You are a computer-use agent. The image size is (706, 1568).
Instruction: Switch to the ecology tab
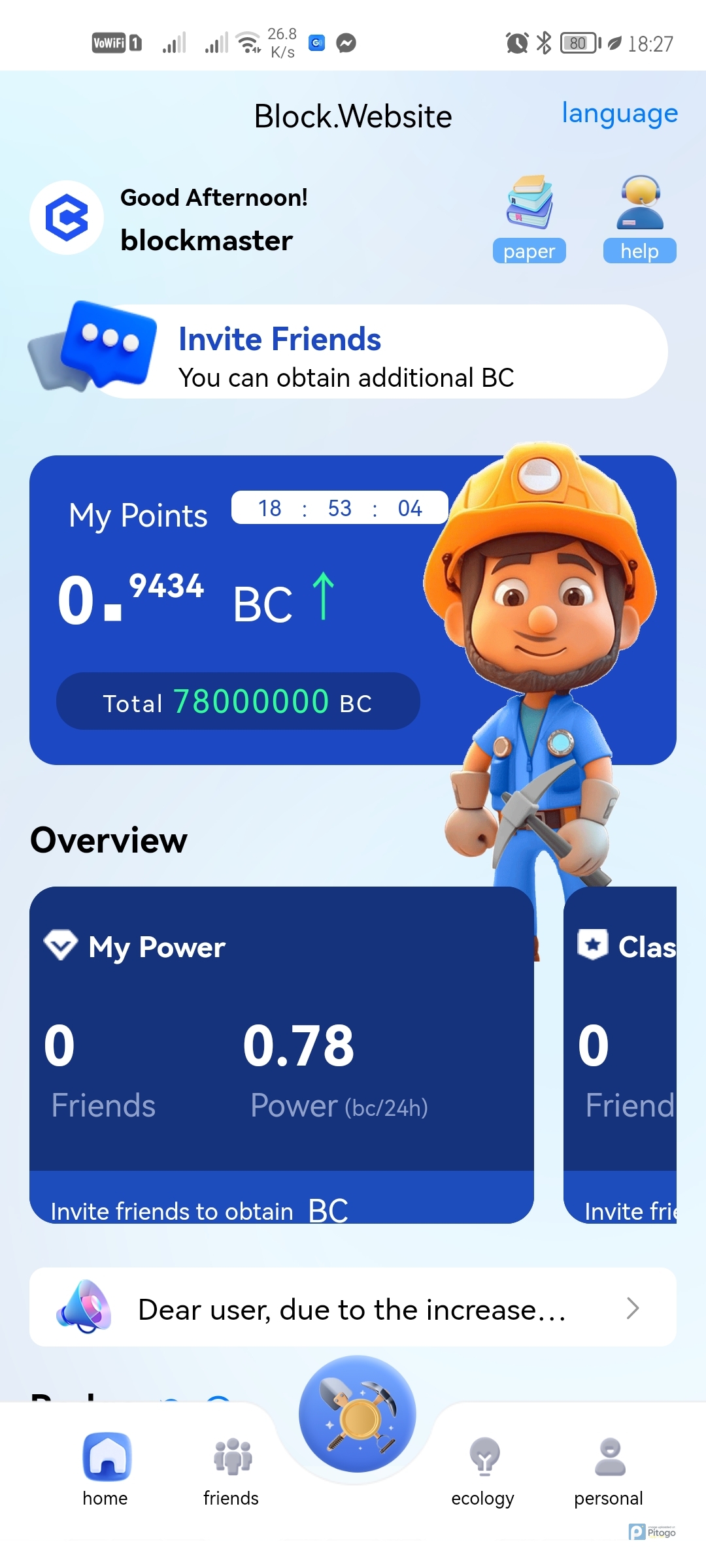[483, 1470]
